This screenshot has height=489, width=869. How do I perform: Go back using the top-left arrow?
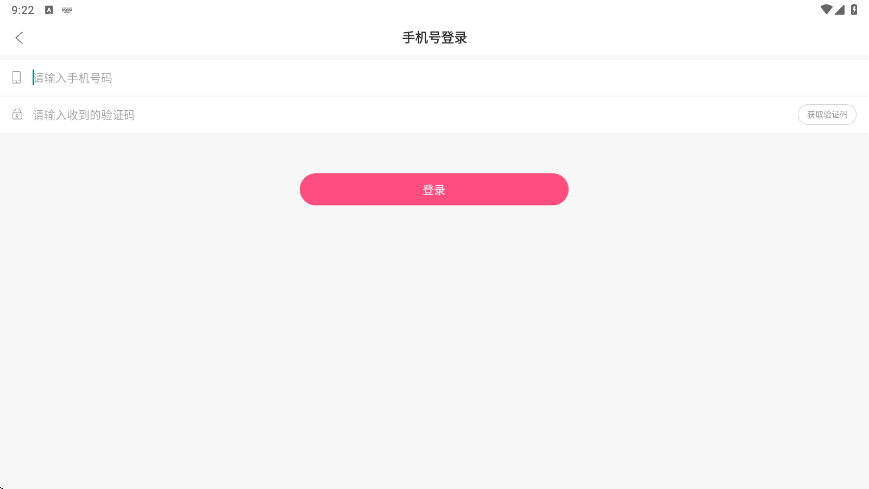coord(19,38)
